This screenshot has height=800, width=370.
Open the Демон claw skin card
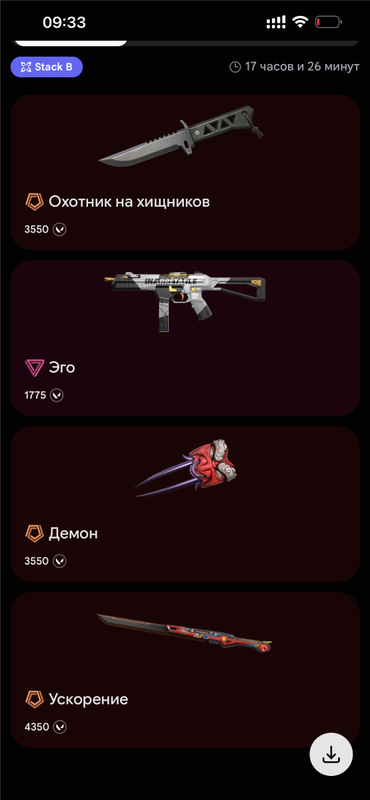[x=185, y=504]
